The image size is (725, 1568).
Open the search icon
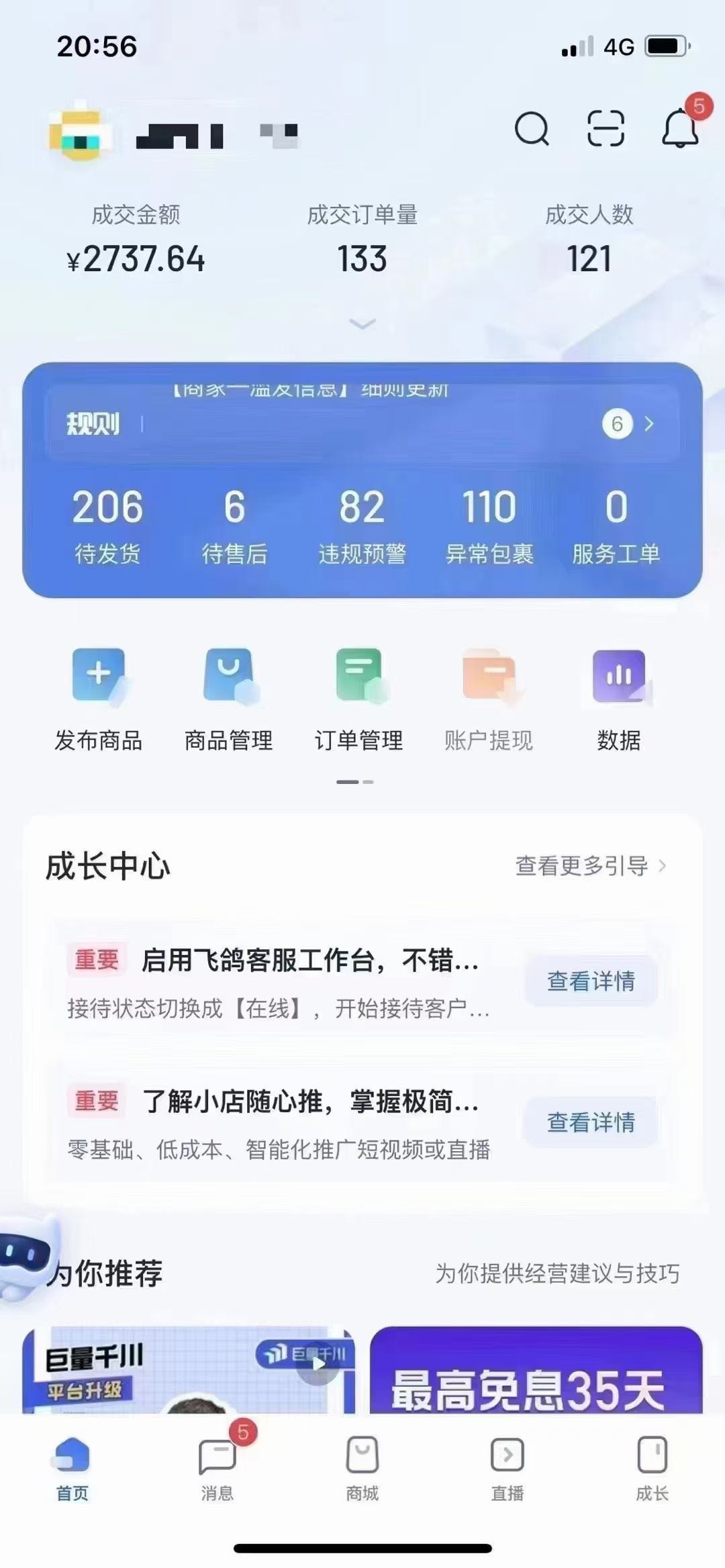[532, 128]
